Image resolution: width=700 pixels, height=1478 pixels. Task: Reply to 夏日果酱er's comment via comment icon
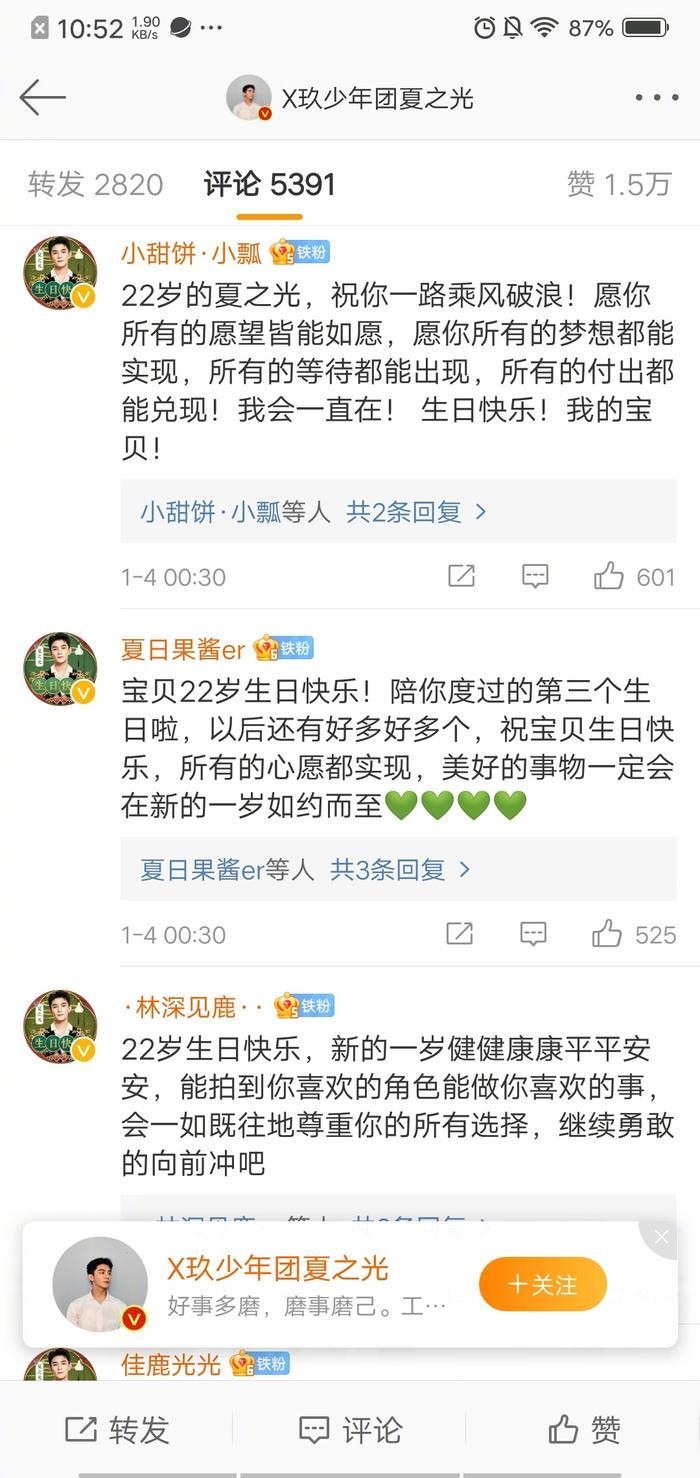pos(533,934)
